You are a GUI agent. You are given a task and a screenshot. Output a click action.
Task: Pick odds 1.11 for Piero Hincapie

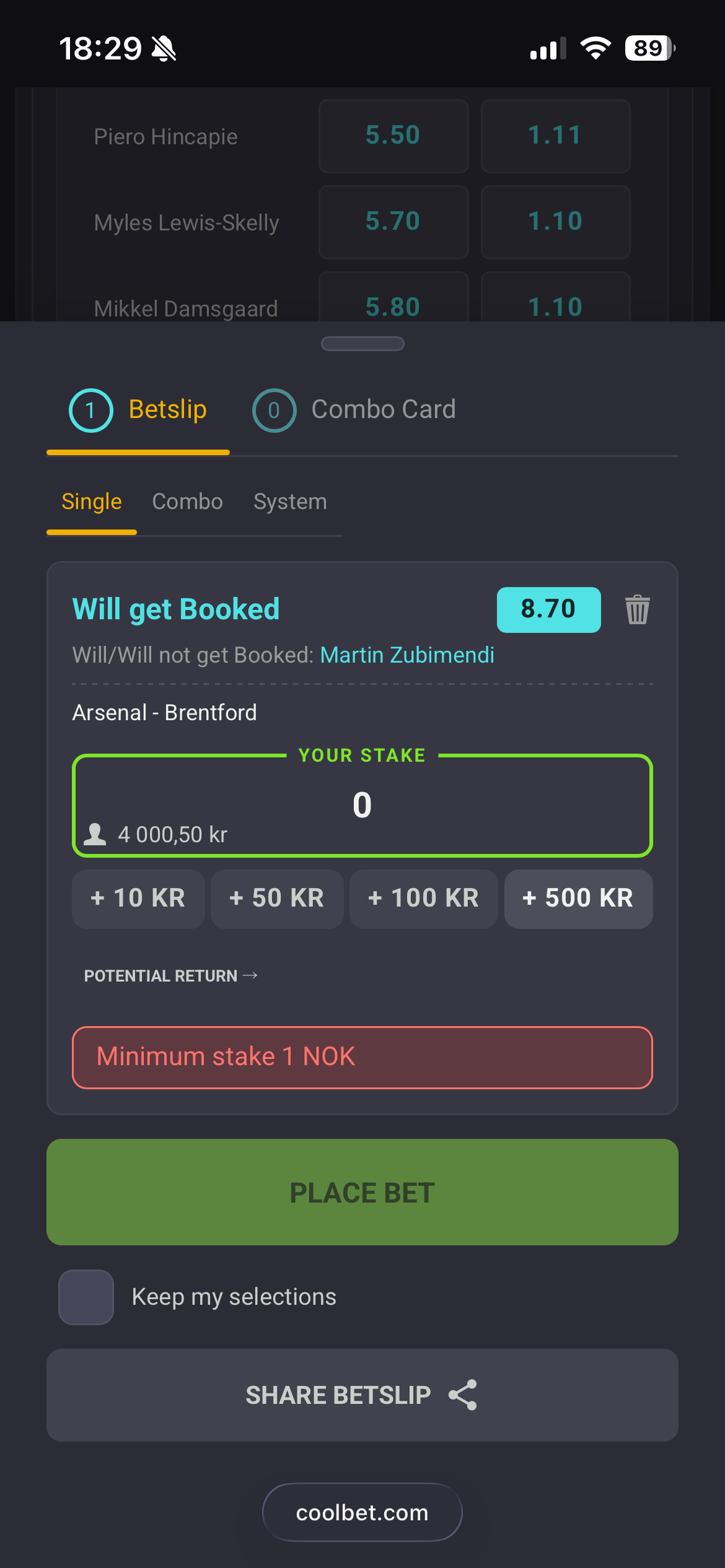coord(555,136)
